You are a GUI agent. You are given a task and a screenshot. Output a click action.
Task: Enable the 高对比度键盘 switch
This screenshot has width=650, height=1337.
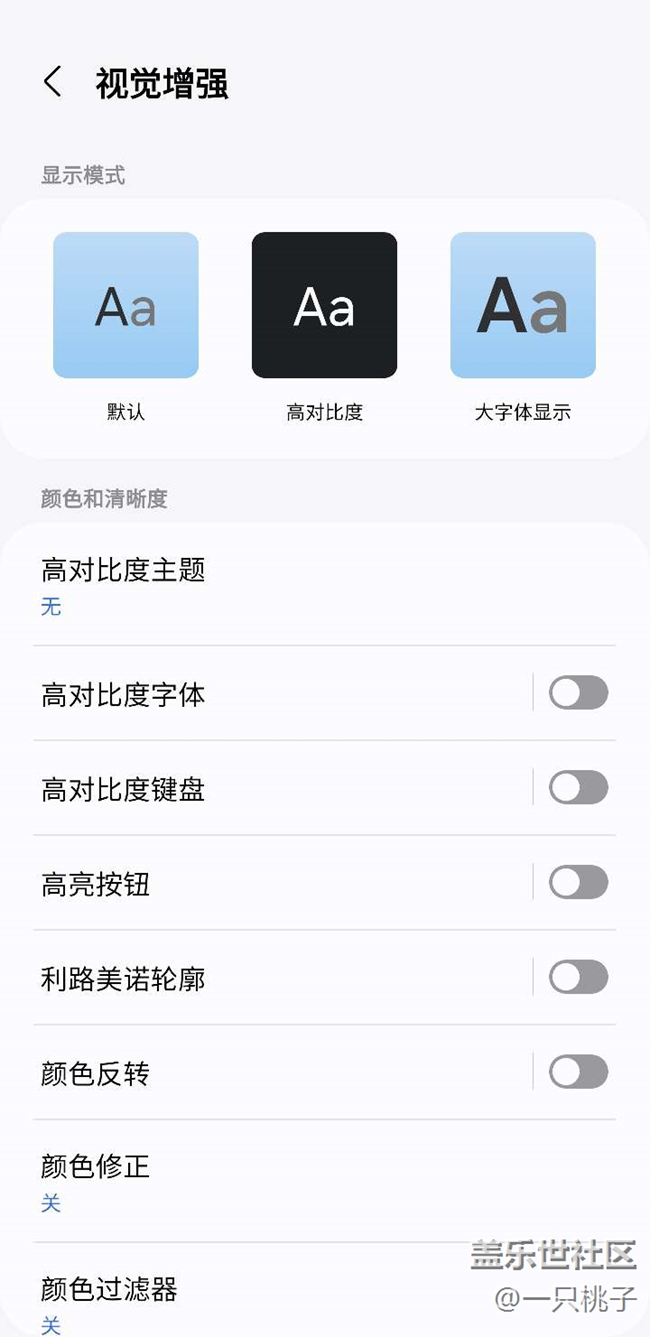578,788
